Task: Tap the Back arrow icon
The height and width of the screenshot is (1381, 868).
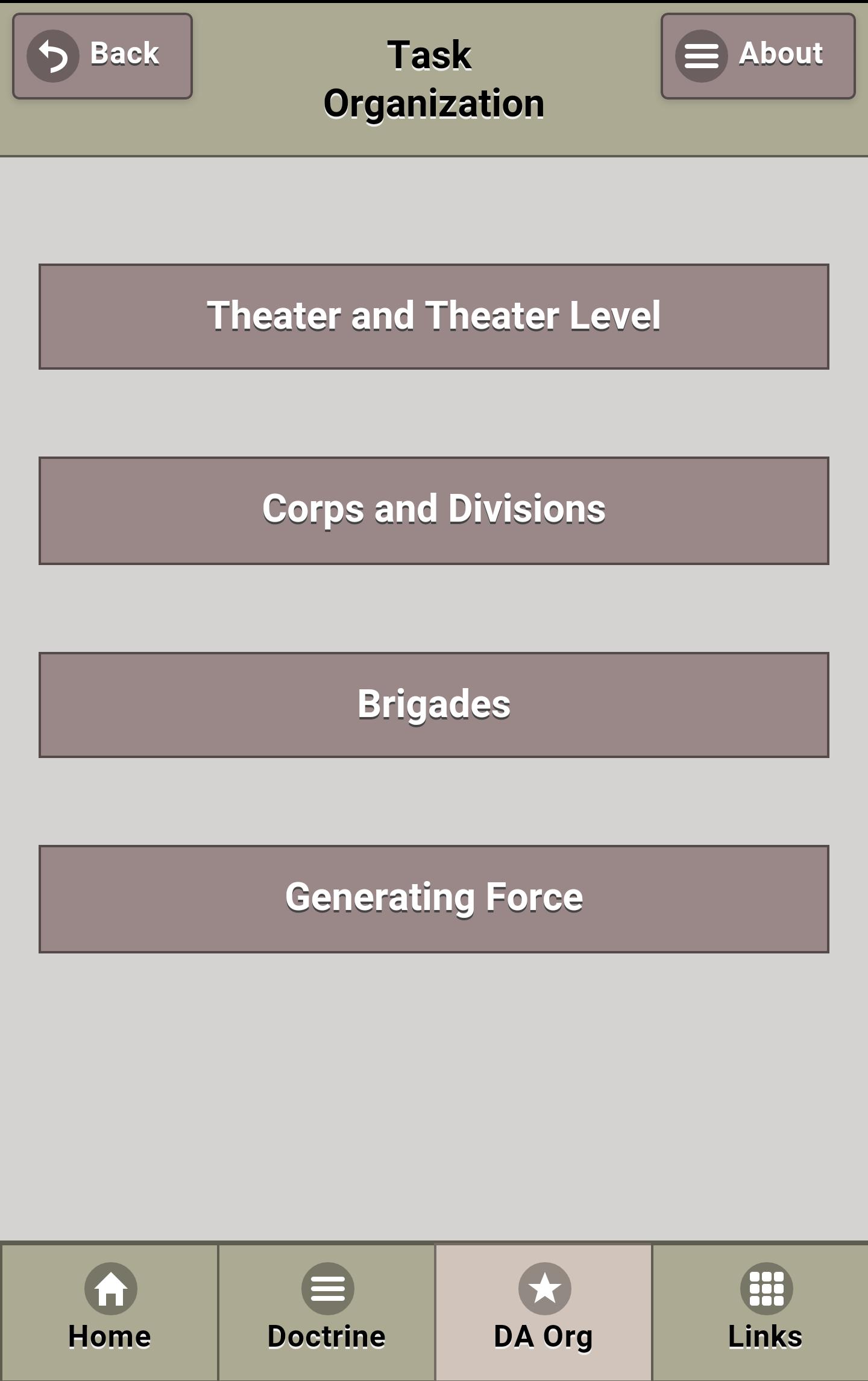Action: 53,56
